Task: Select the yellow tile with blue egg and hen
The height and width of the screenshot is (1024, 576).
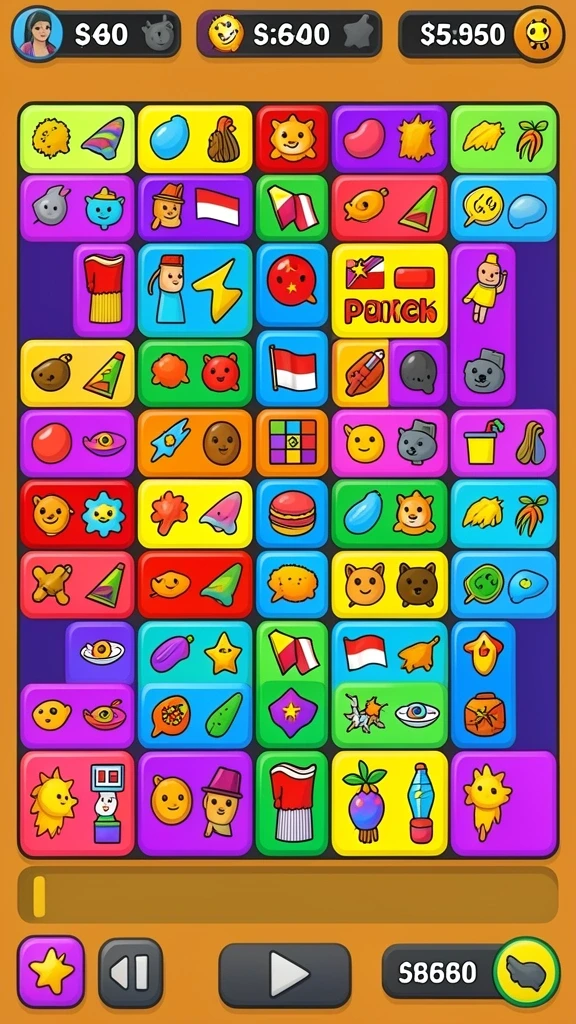Action: [195, 138]
